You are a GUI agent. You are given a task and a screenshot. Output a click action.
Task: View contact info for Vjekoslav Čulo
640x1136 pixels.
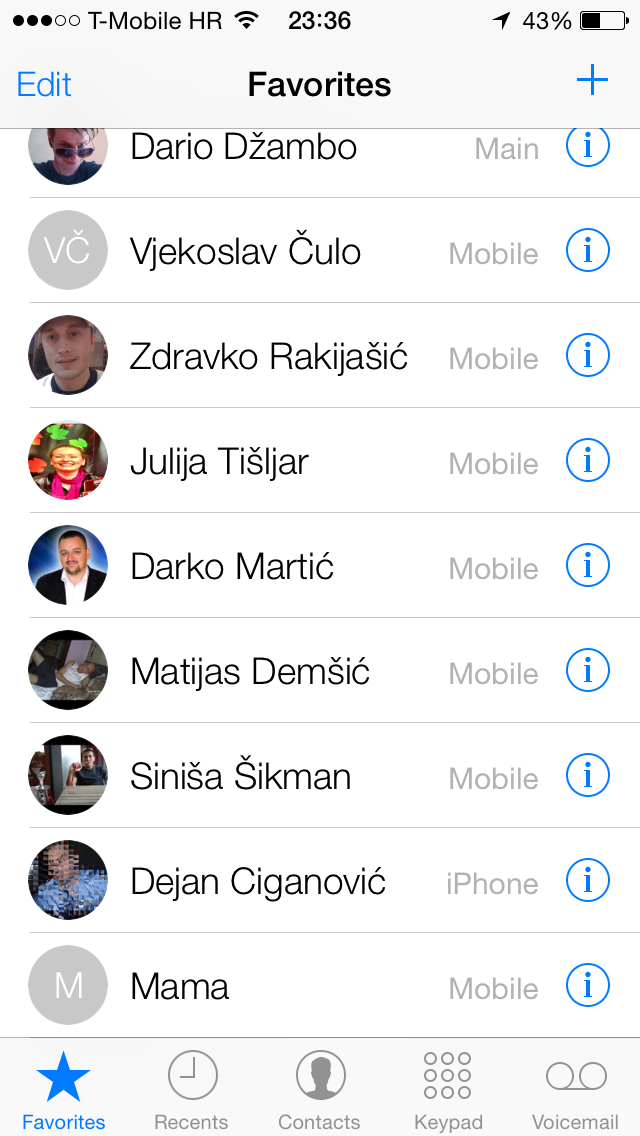588,251
